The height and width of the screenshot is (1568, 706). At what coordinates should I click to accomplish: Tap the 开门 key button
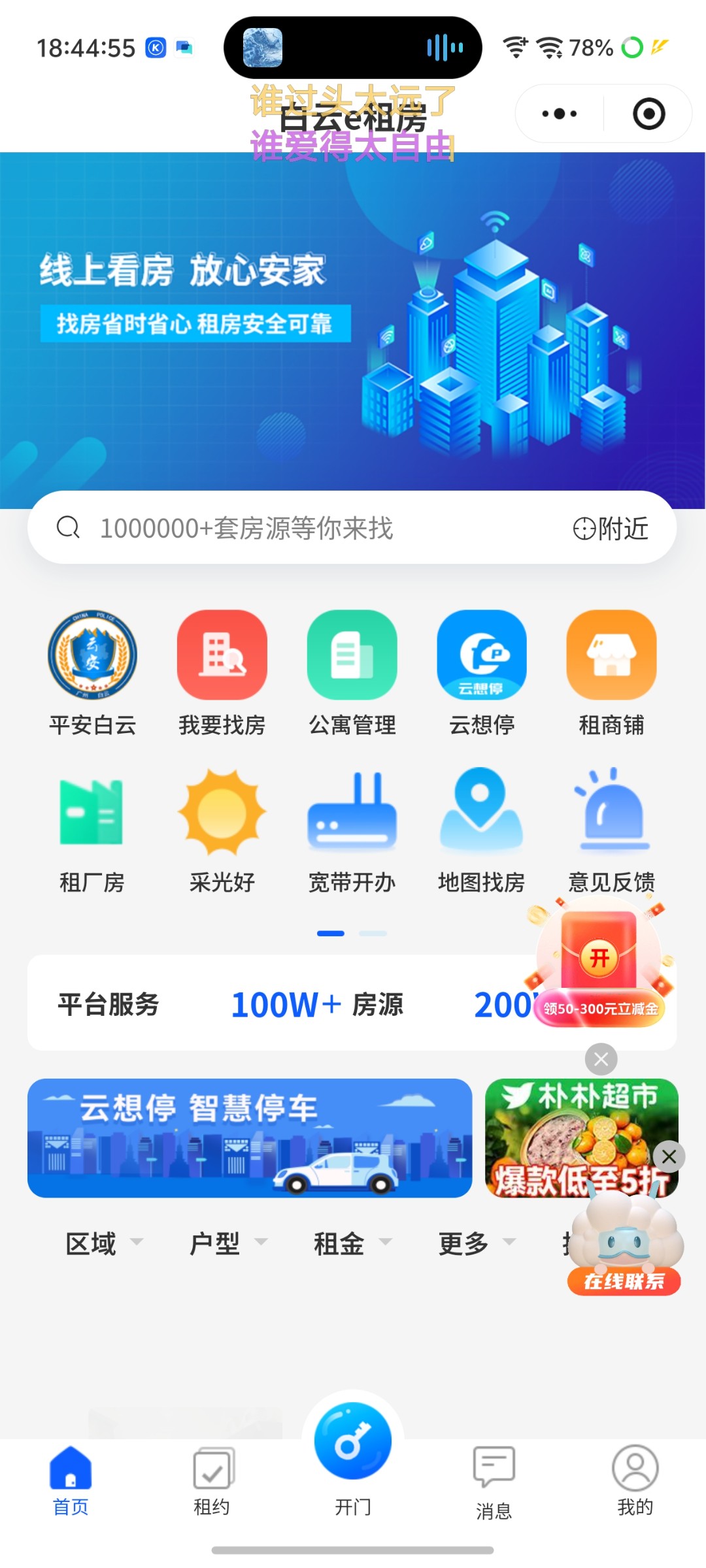pos(353,1442)
